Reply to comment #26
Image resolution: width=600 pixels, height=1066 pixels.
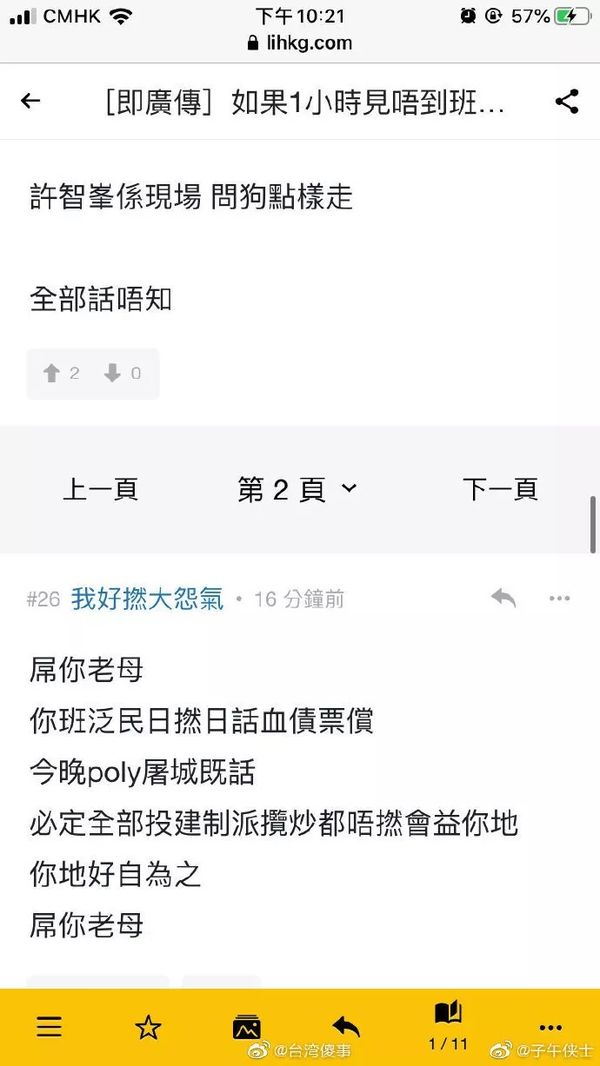pyautogui.click(x=503, y=599)
